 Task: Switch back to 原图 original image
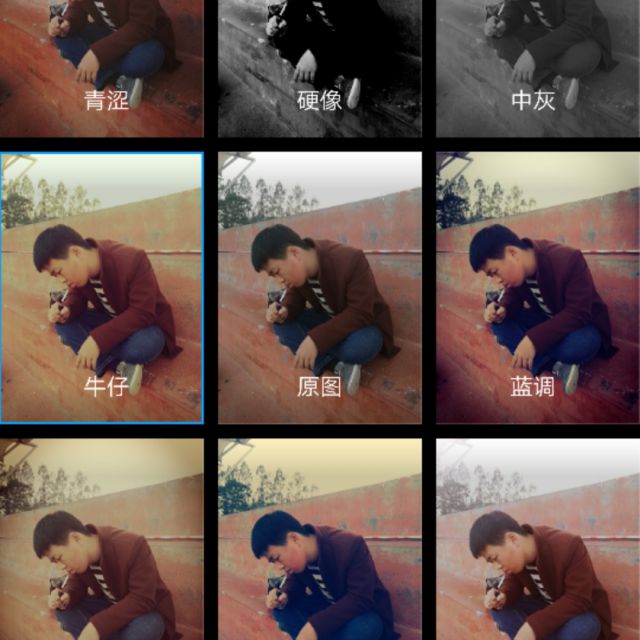click(320, 288)
